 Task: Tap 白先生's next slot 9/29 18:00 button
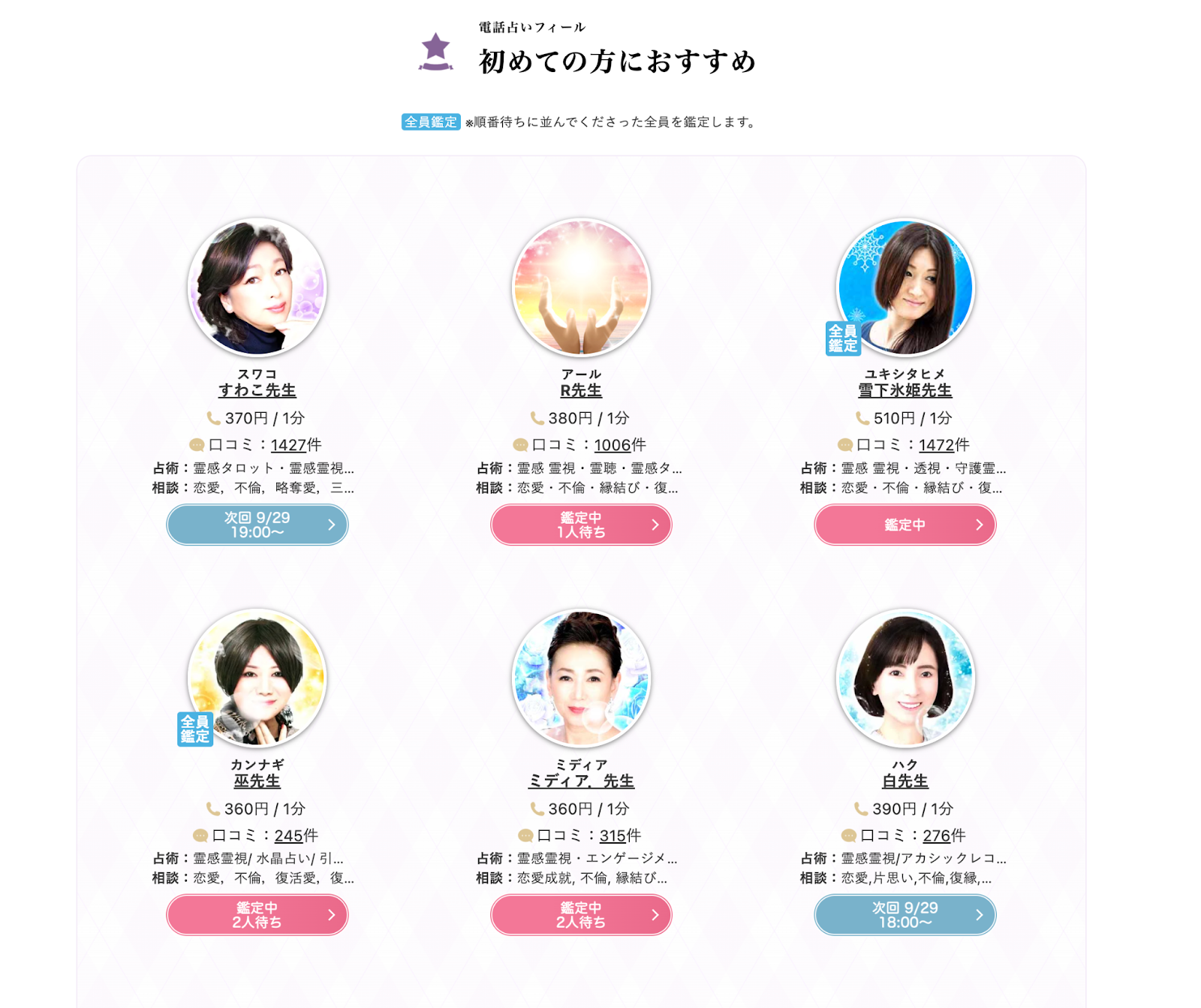pos(905,915)
